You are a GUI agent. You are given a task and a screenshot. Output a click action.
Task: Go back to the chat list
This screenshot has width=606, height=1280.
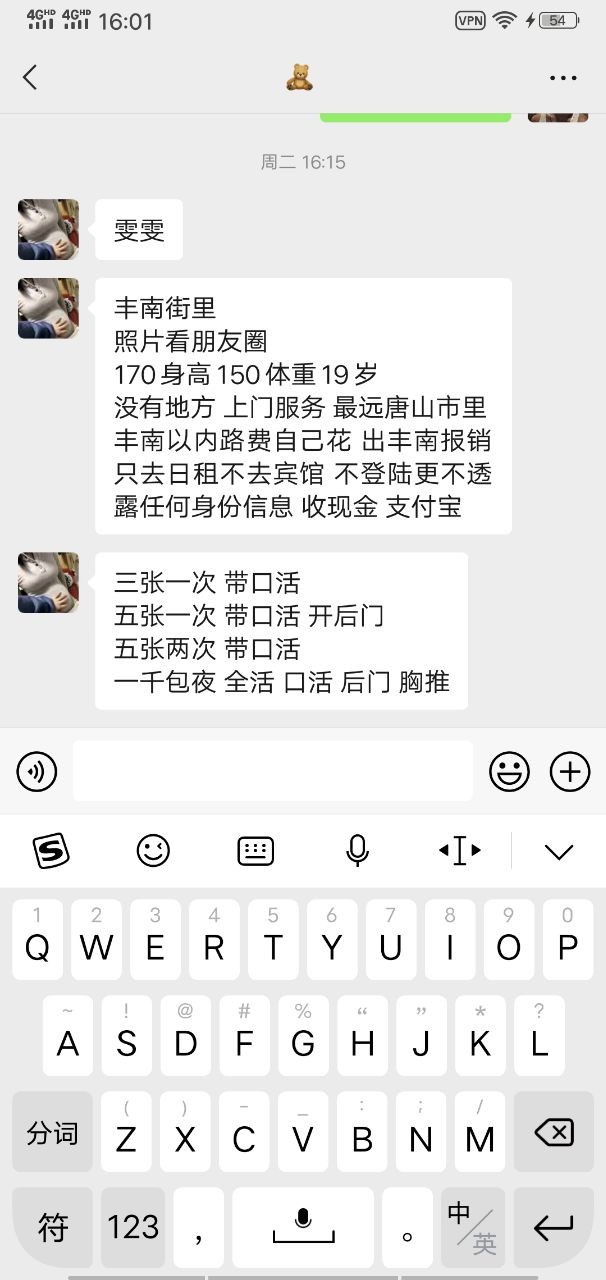point(30,77)
